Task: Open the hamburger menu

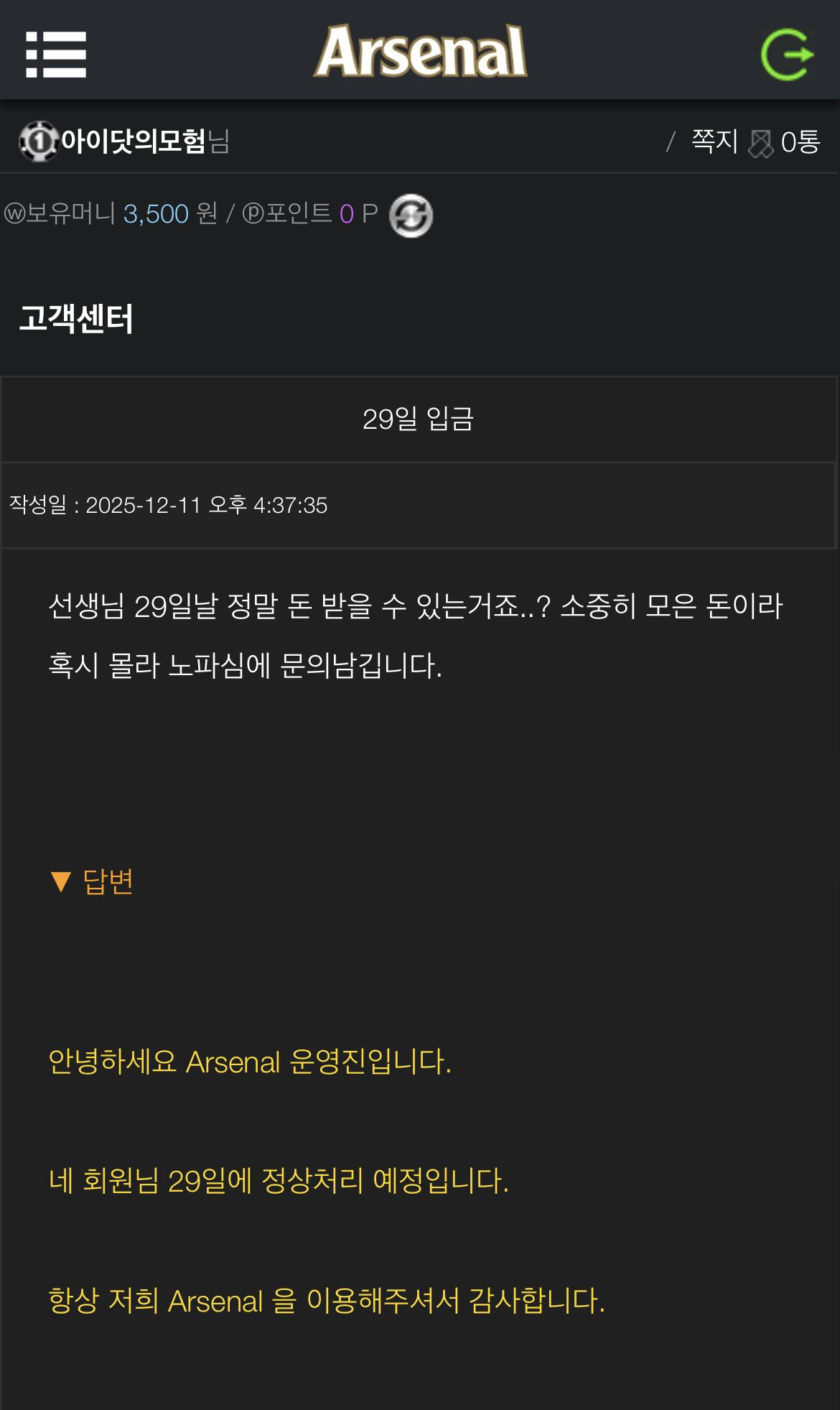Action: coord(56,54)
